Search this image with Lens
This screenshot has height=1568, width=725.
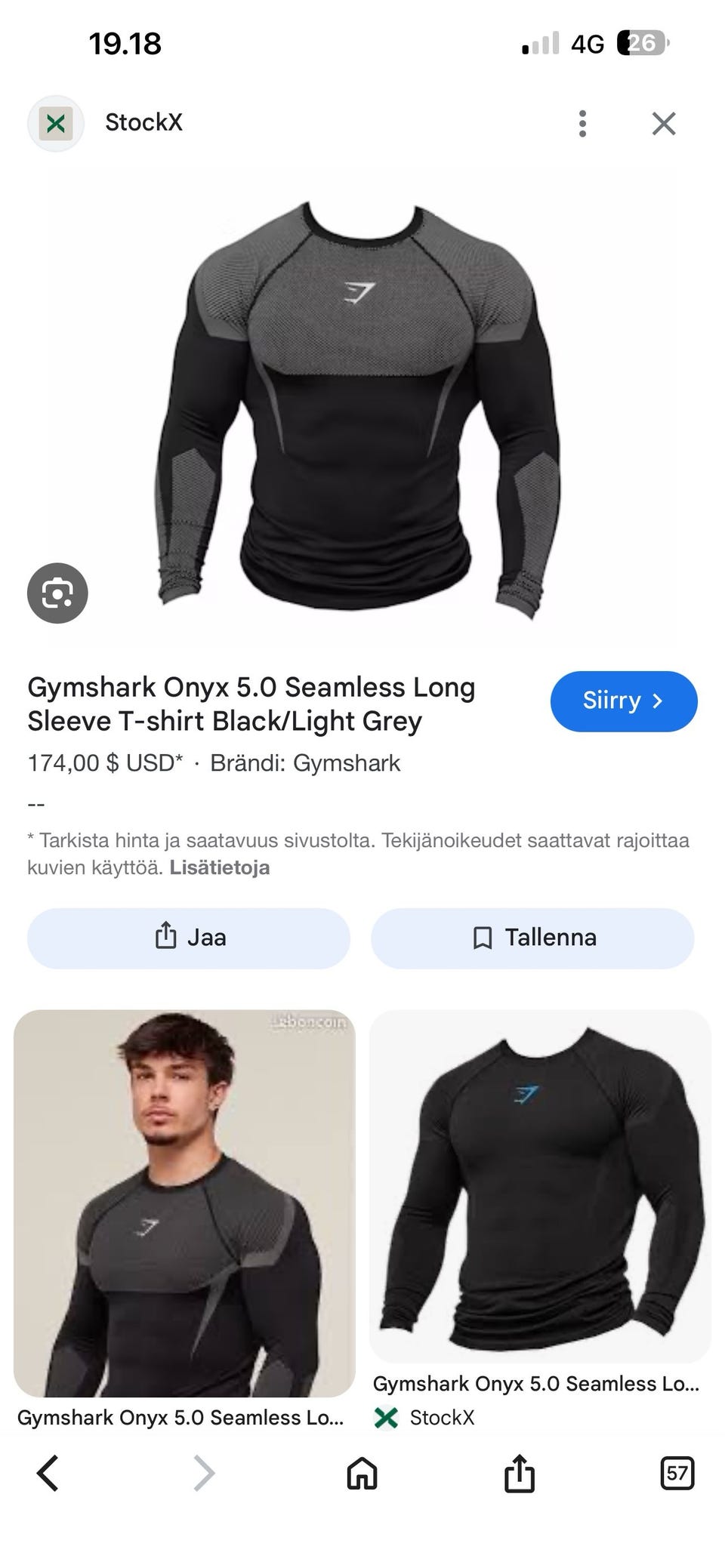point(57,593)
